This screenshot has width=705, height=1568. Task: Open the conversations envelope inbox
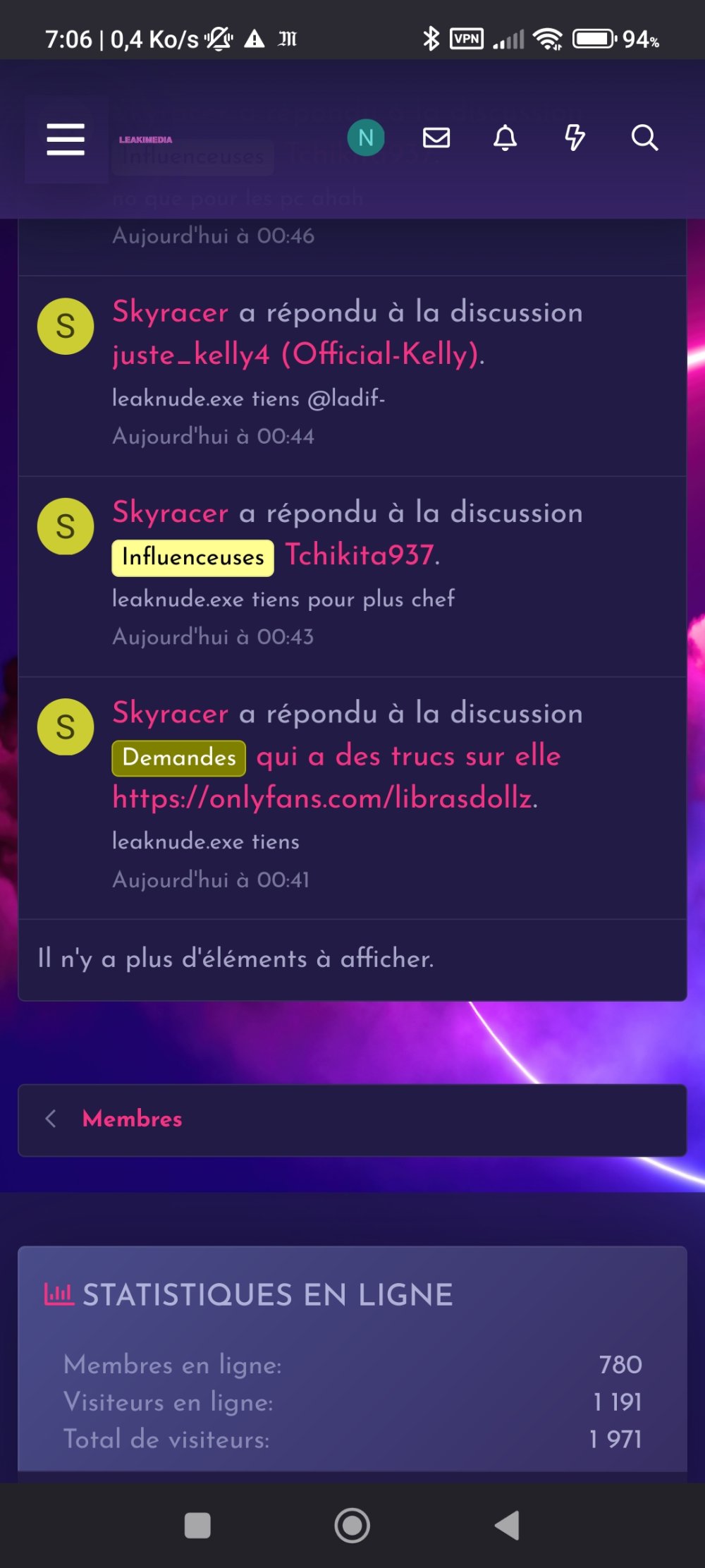436,138
